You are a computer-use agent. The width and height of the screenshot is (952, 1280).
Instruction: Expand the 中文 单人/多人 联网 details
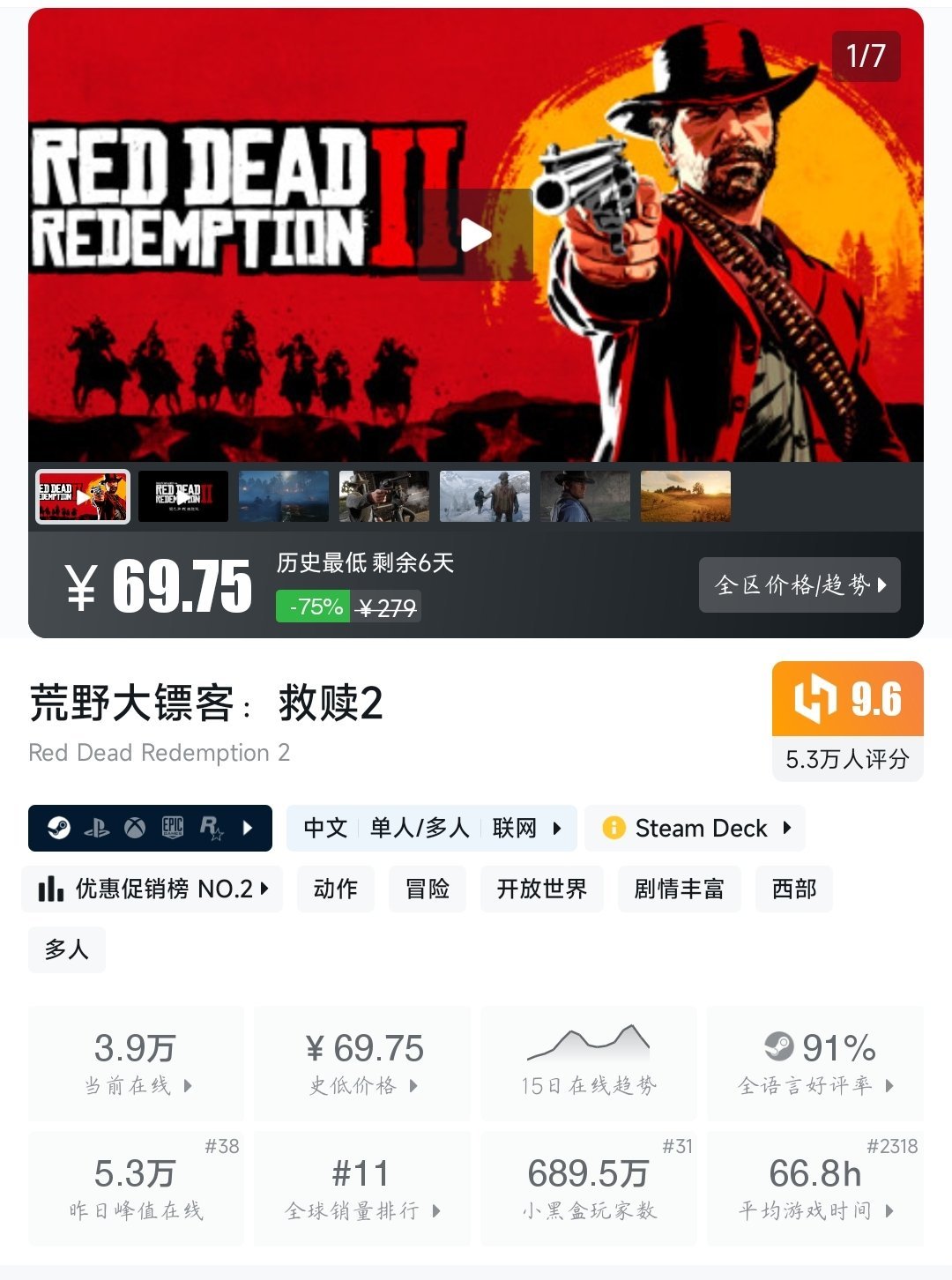click(432, 828)
